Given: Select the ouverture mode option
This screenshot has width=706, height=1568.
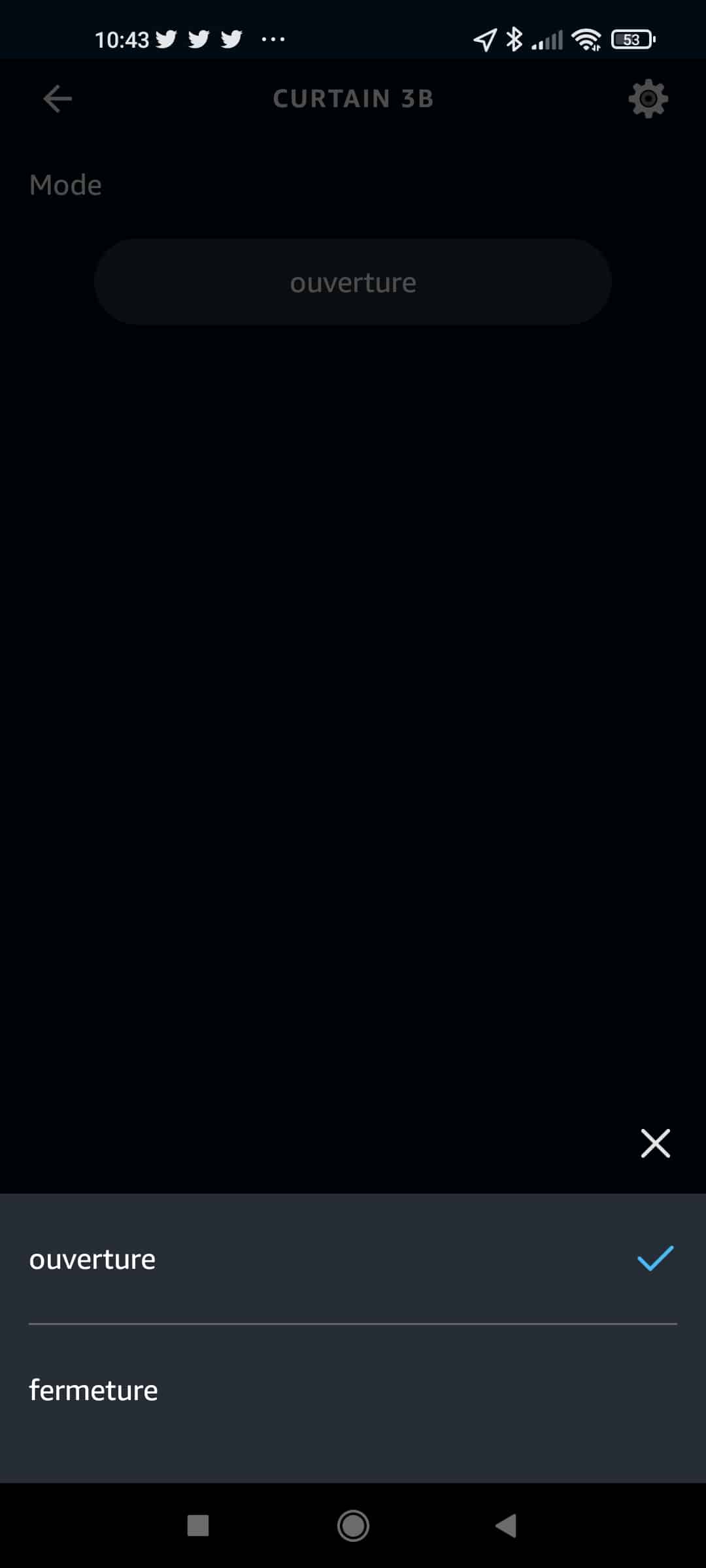Looking at the screenshot, I should point(353,1259).
